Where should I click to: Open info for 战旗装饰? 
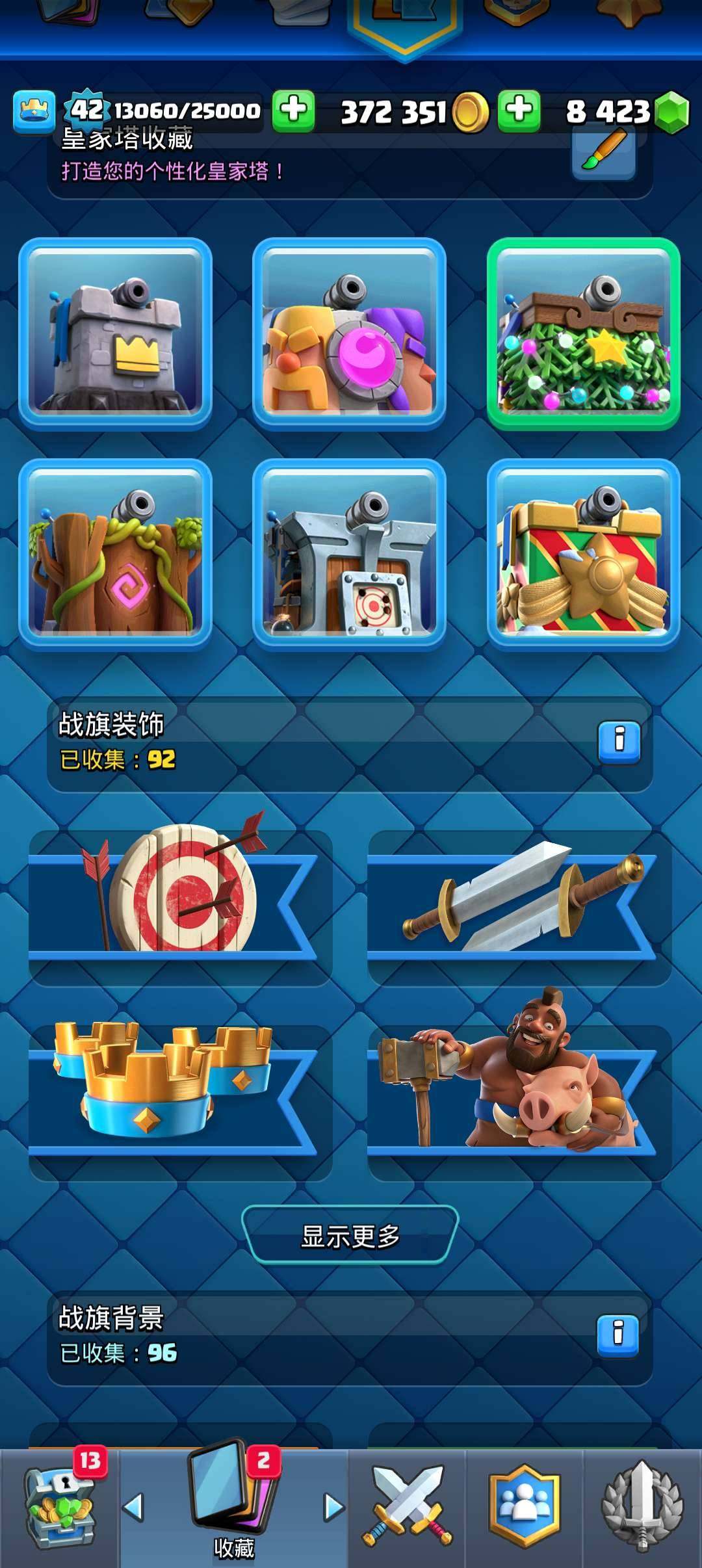[x=619, y=741]
